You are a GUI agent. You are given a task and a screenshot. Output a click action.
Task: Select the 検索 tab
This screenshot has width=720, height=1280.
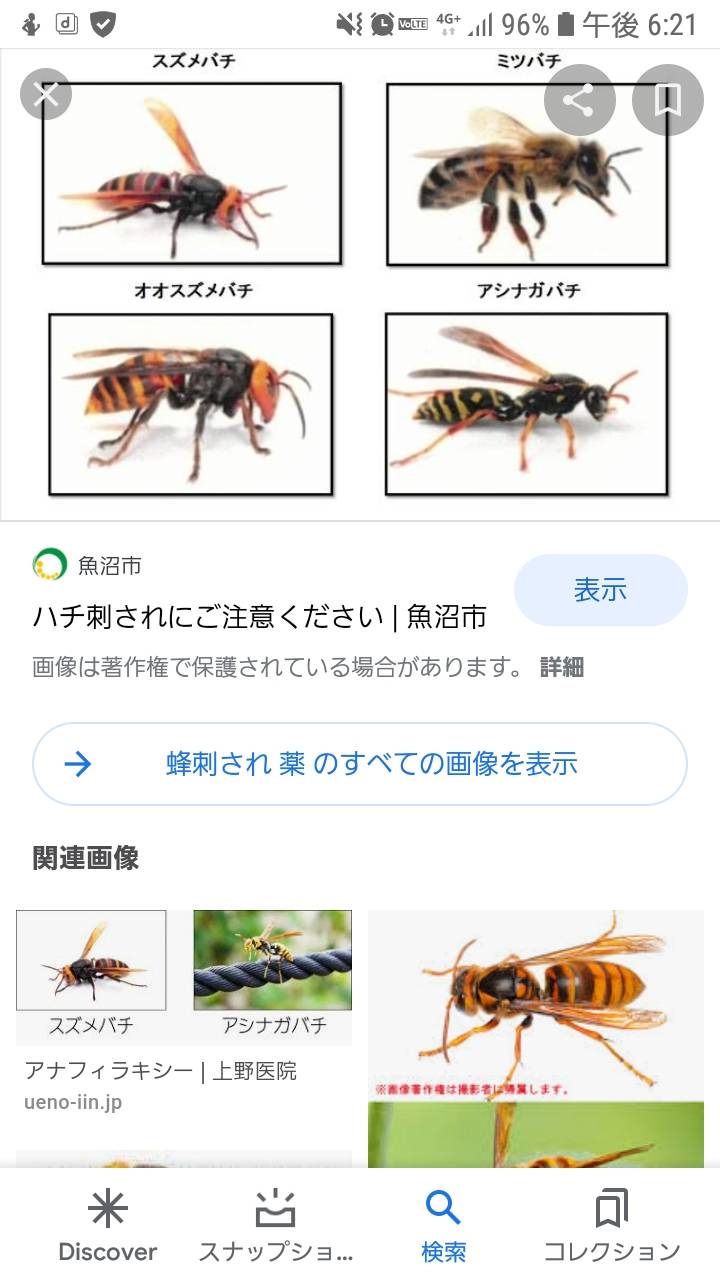point(443,1226)
